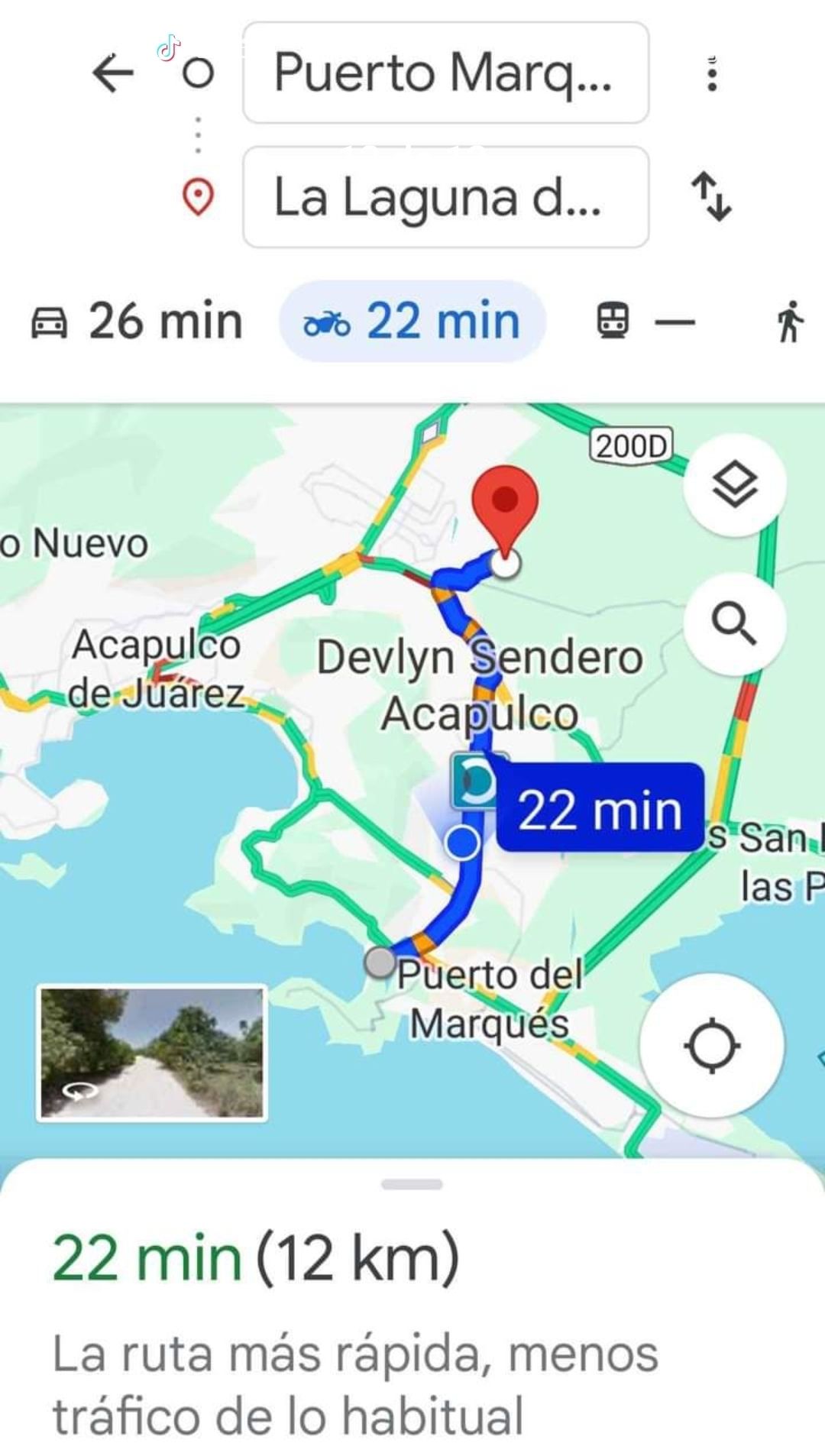
Task: Expand the route details sheet handle
Action: pyautogui.click(x=412, y=1185)
